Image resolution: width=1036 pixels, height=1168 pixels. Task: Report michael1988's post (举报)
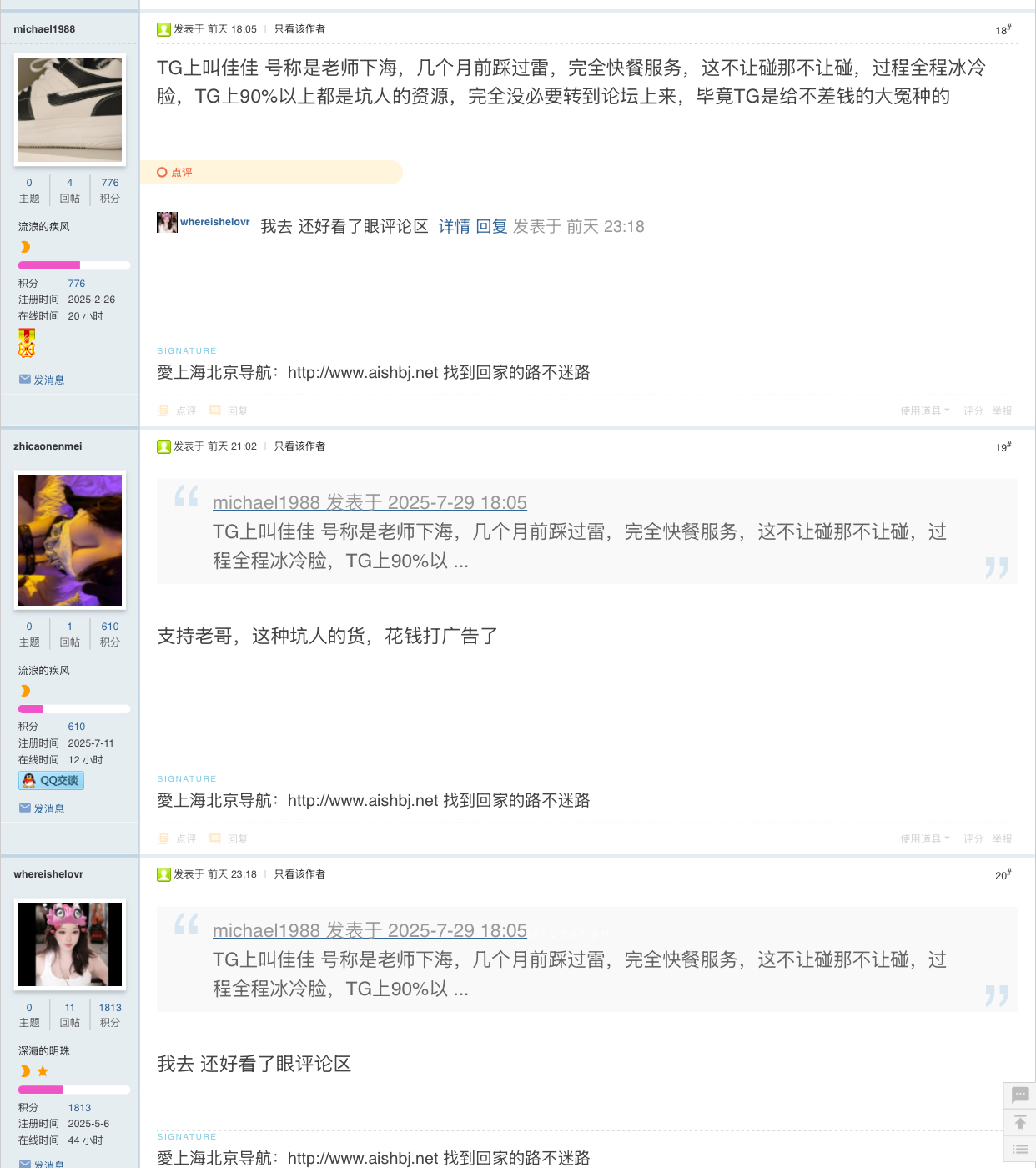point(1002,411)
